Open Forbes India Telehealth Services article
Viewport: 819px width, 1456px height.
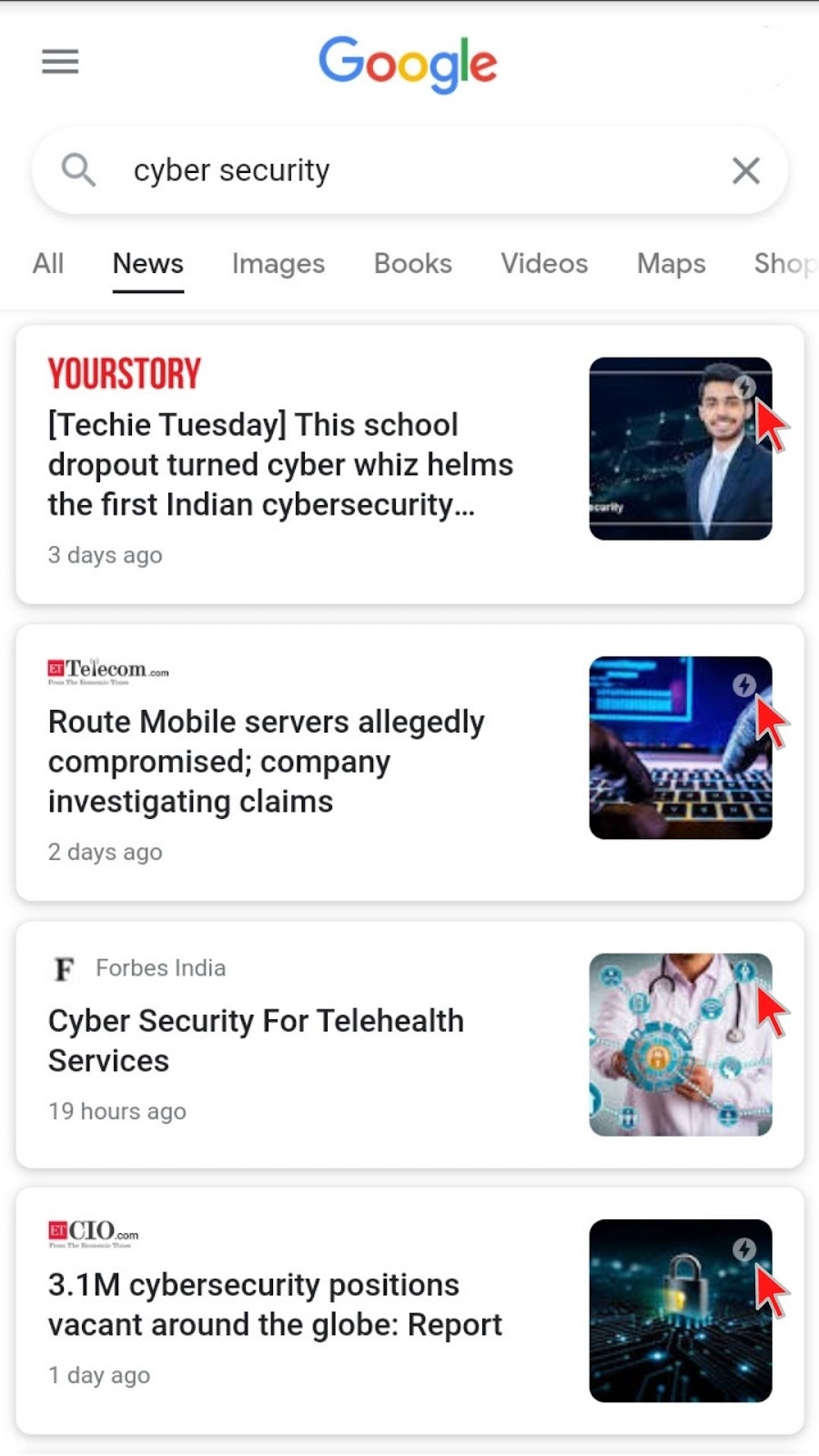[256, 1040]
